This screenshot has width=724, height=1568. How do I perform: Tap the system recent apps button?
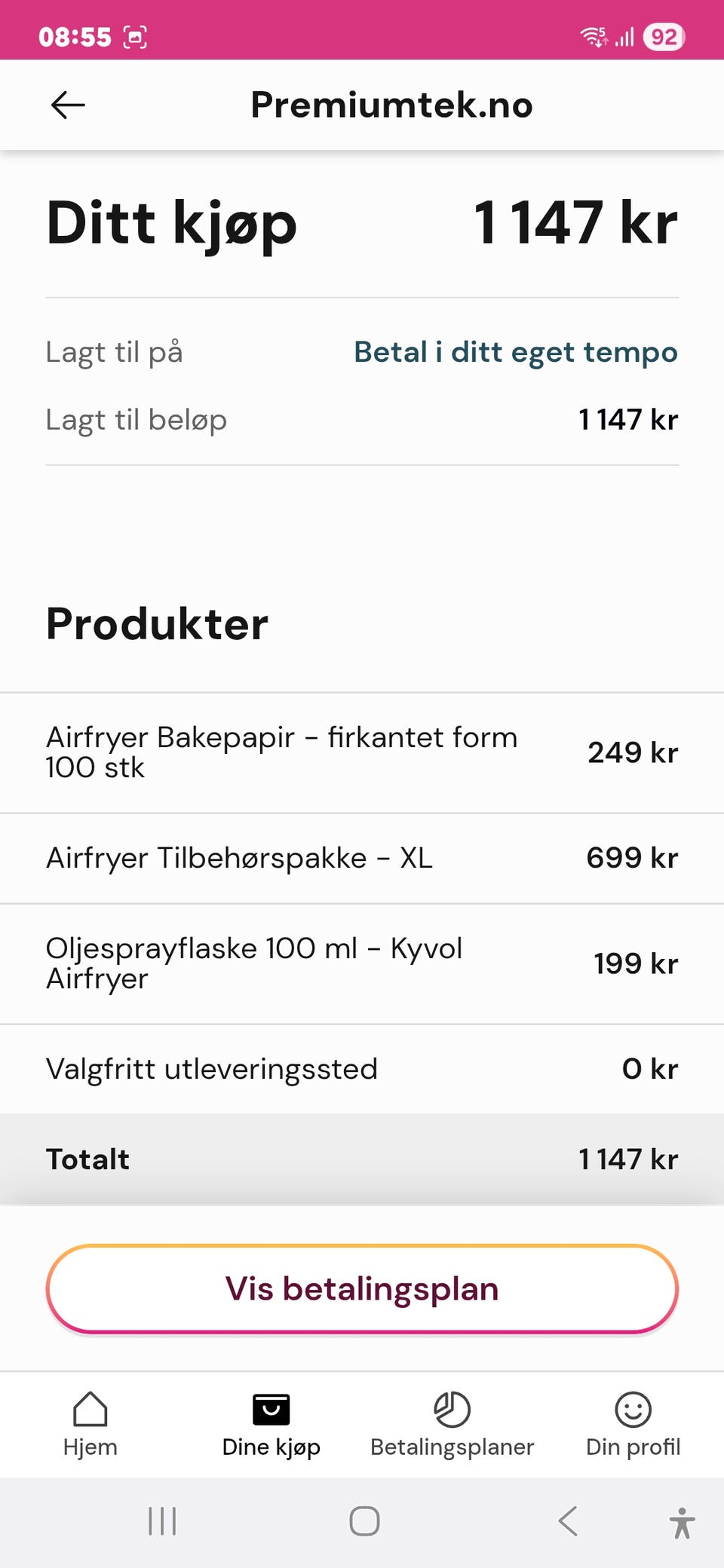pyautogui.click(x=162, y=1521)
